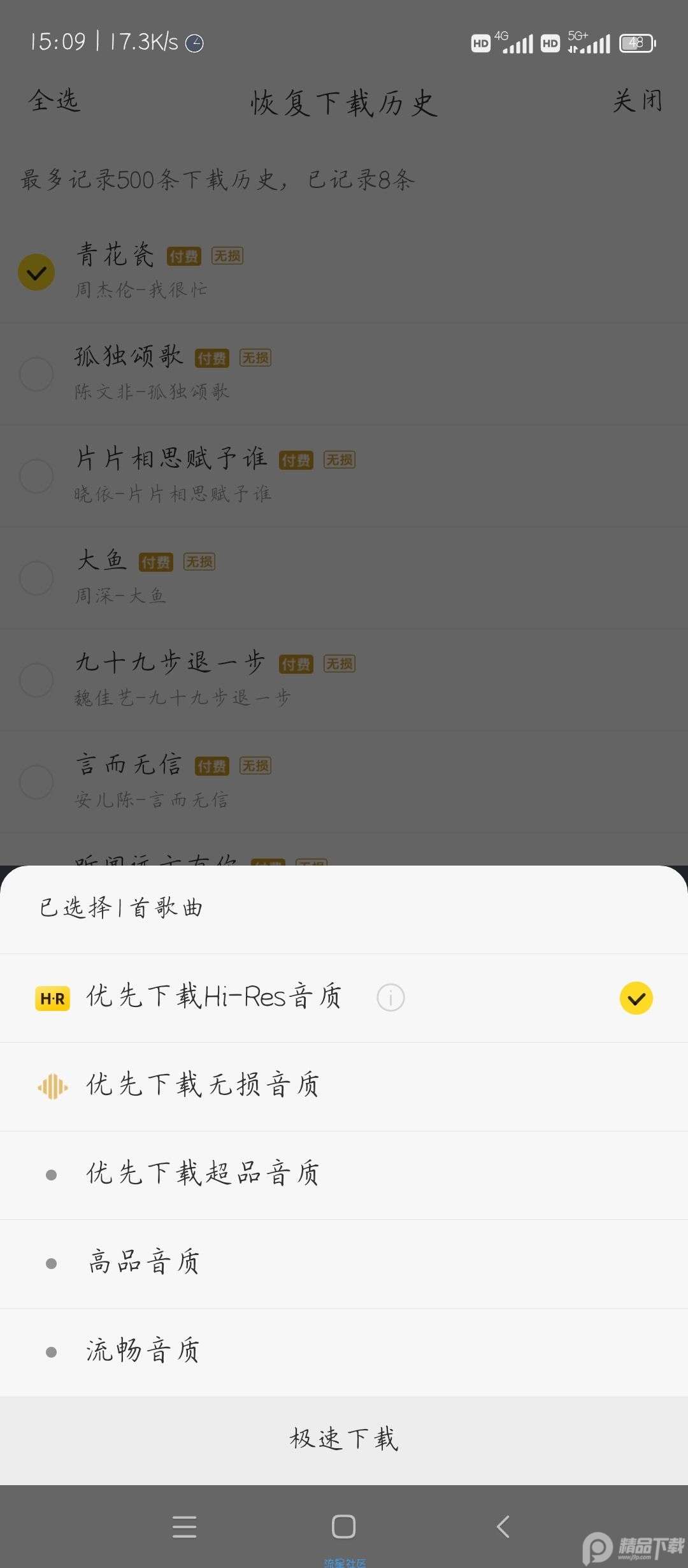Screen dimensions: 688x1568
Task: Select the 孤独颂歌 song checkbox
Action: point(36,374)
